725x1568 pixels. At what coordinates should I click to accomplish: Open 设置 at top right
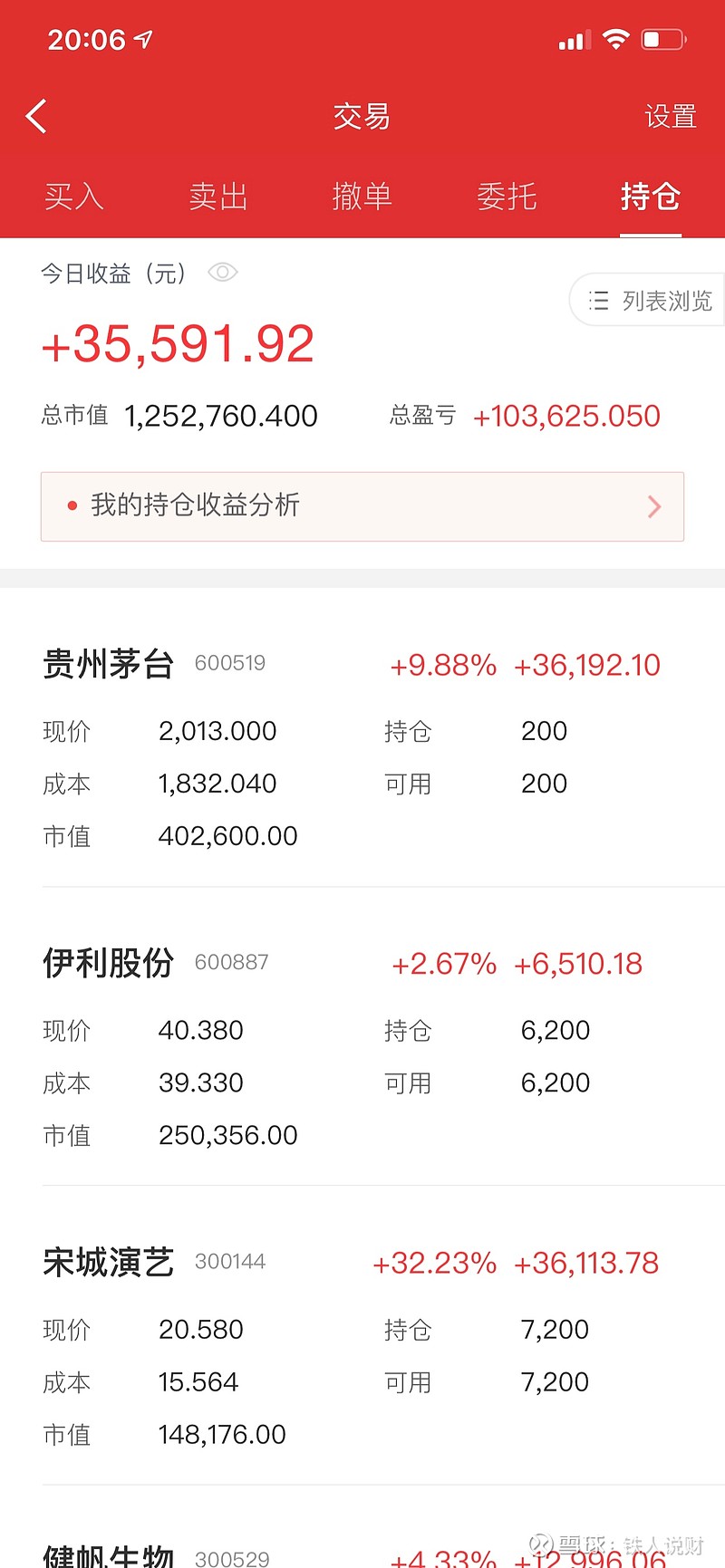[671, 117]
